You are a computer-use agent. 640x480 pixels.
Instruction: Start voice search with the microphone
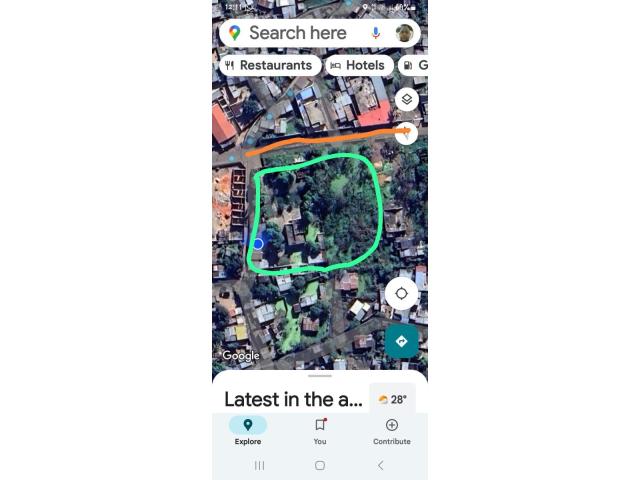tap(376, 33)
